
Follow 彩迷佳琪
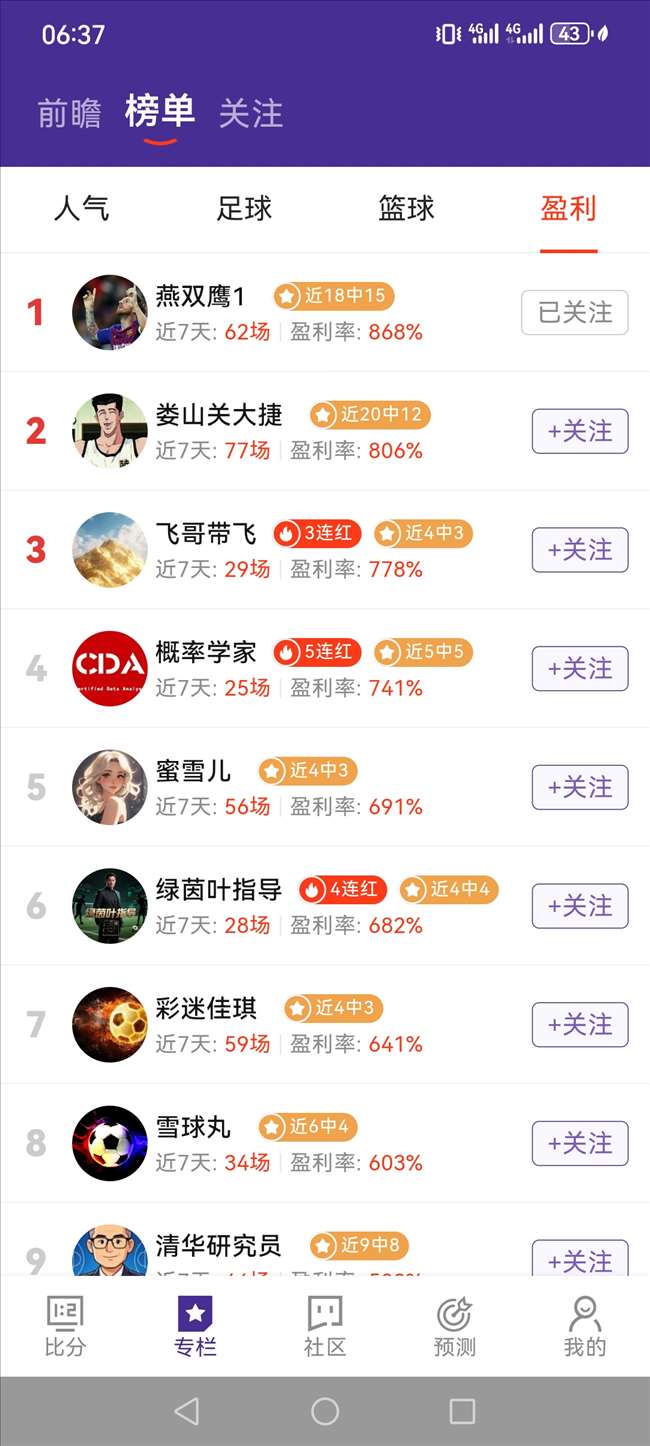click(x=580, y=1025)
